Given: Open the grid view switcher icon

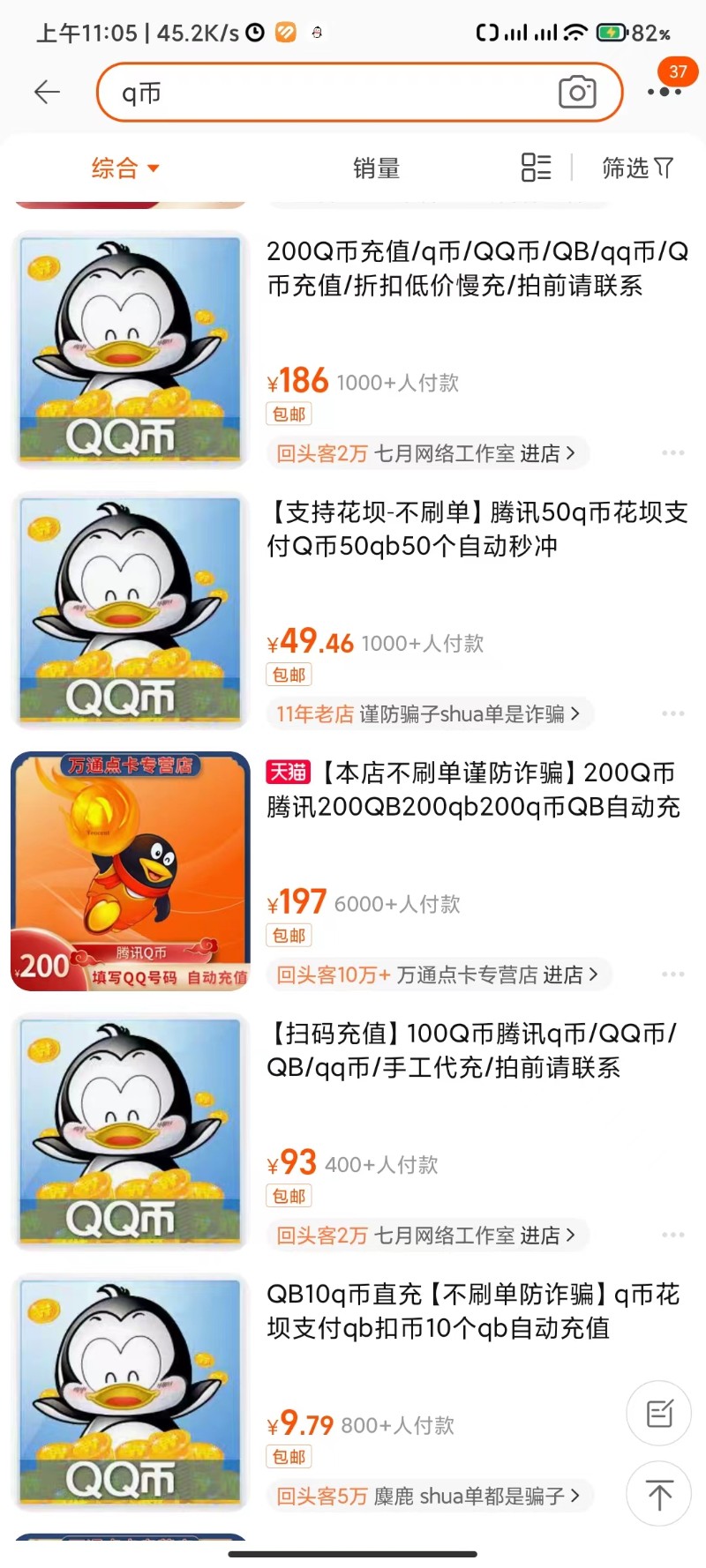Looking at the screenshot, I should [x=536, y=168].
